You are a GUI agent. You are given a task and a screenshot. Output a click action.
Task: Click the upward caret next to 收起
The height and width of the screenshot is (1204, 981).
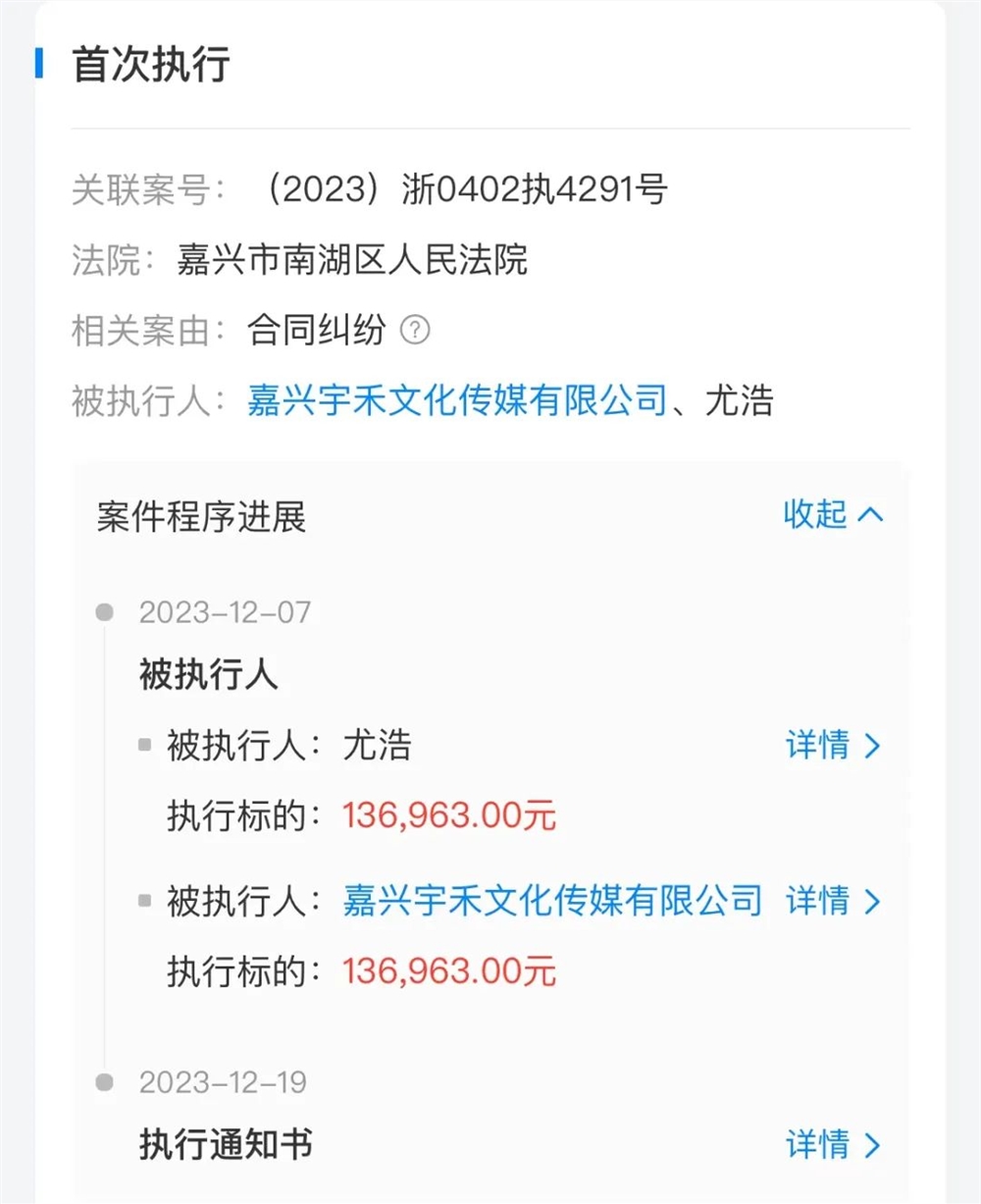point(869,515)
